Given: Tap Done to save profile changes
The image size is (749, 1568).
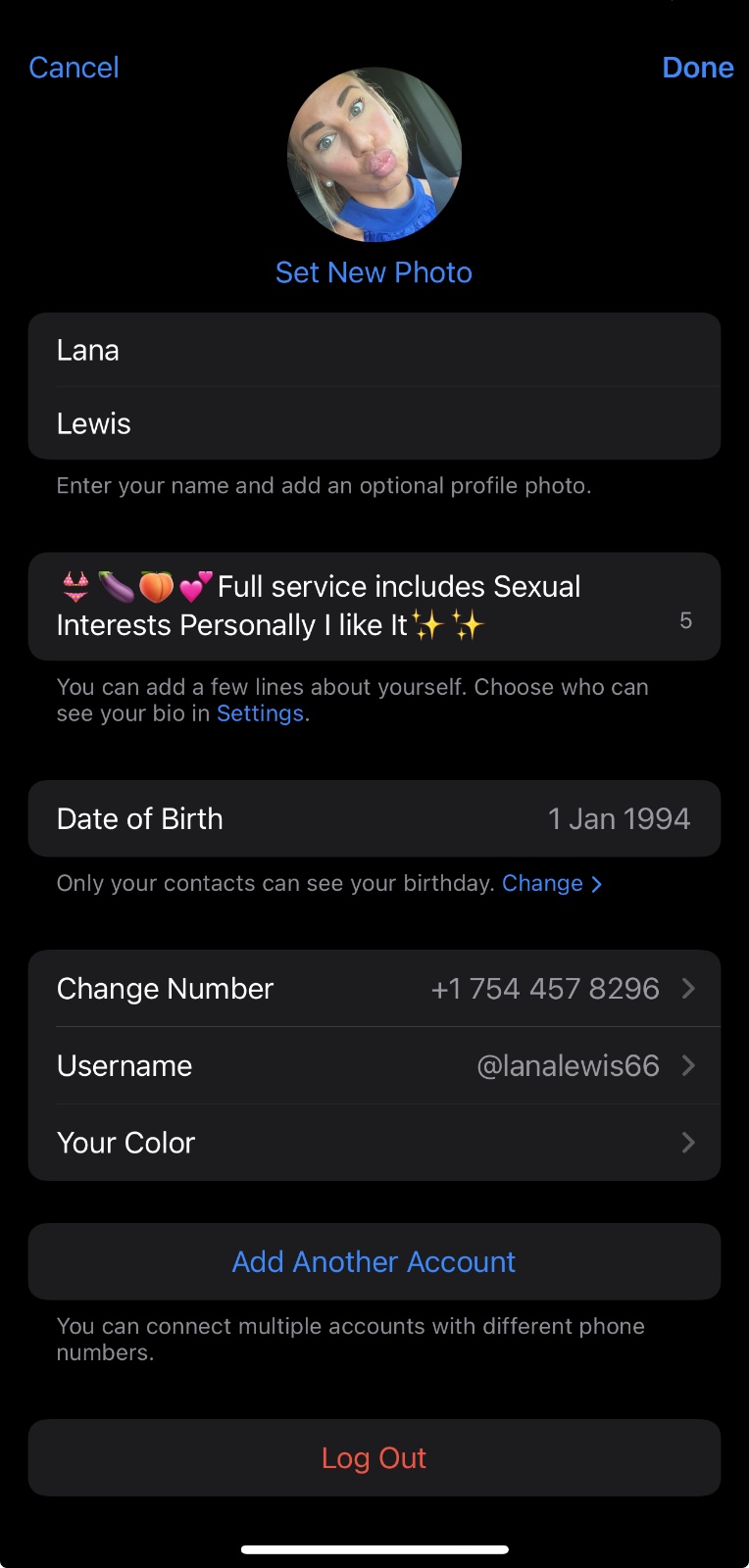Looking at the screenshot, I should click(x=697, y=68).
